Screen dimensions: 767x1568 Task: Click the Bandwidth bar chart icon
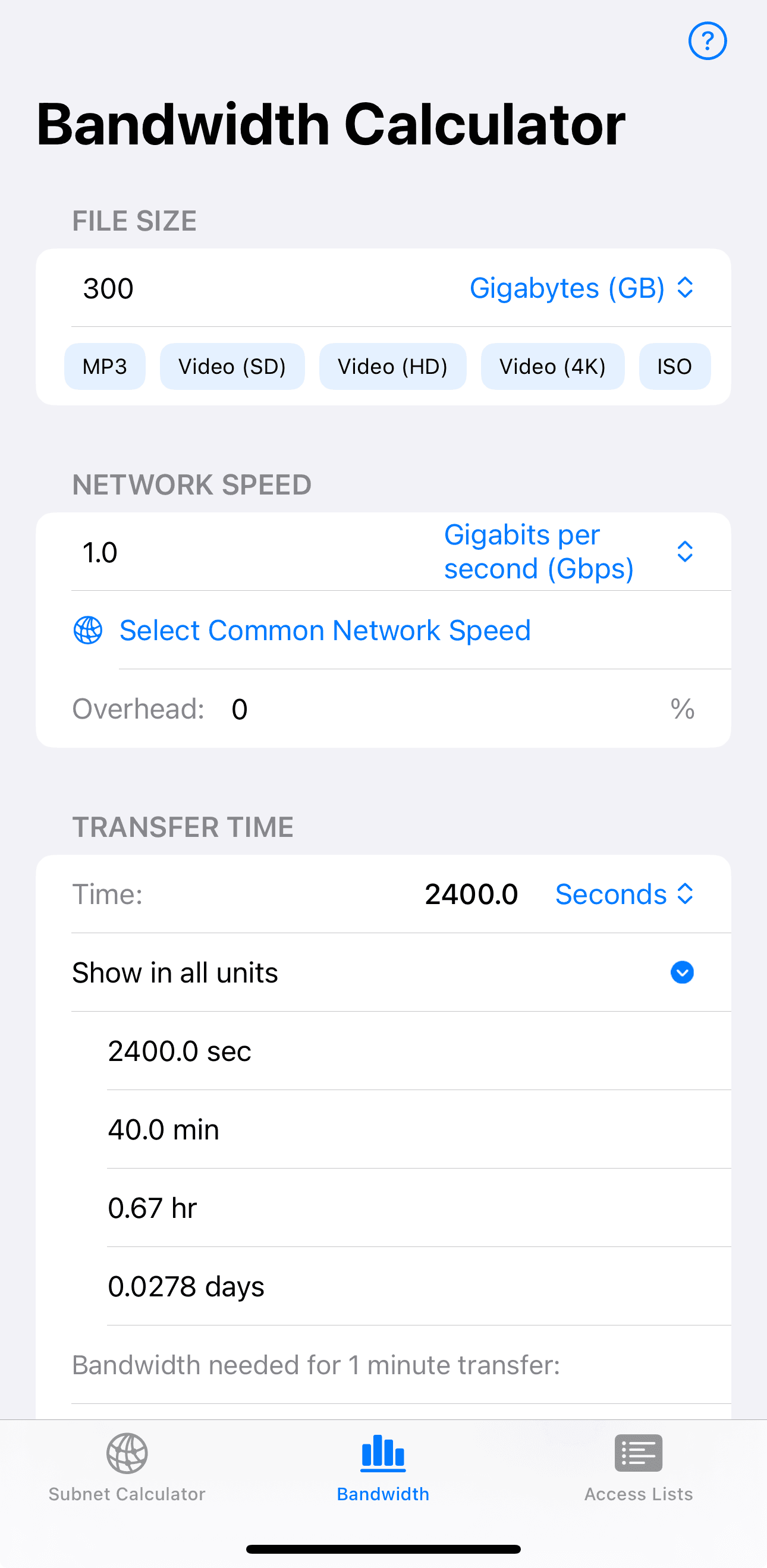tap(382, 1453)
